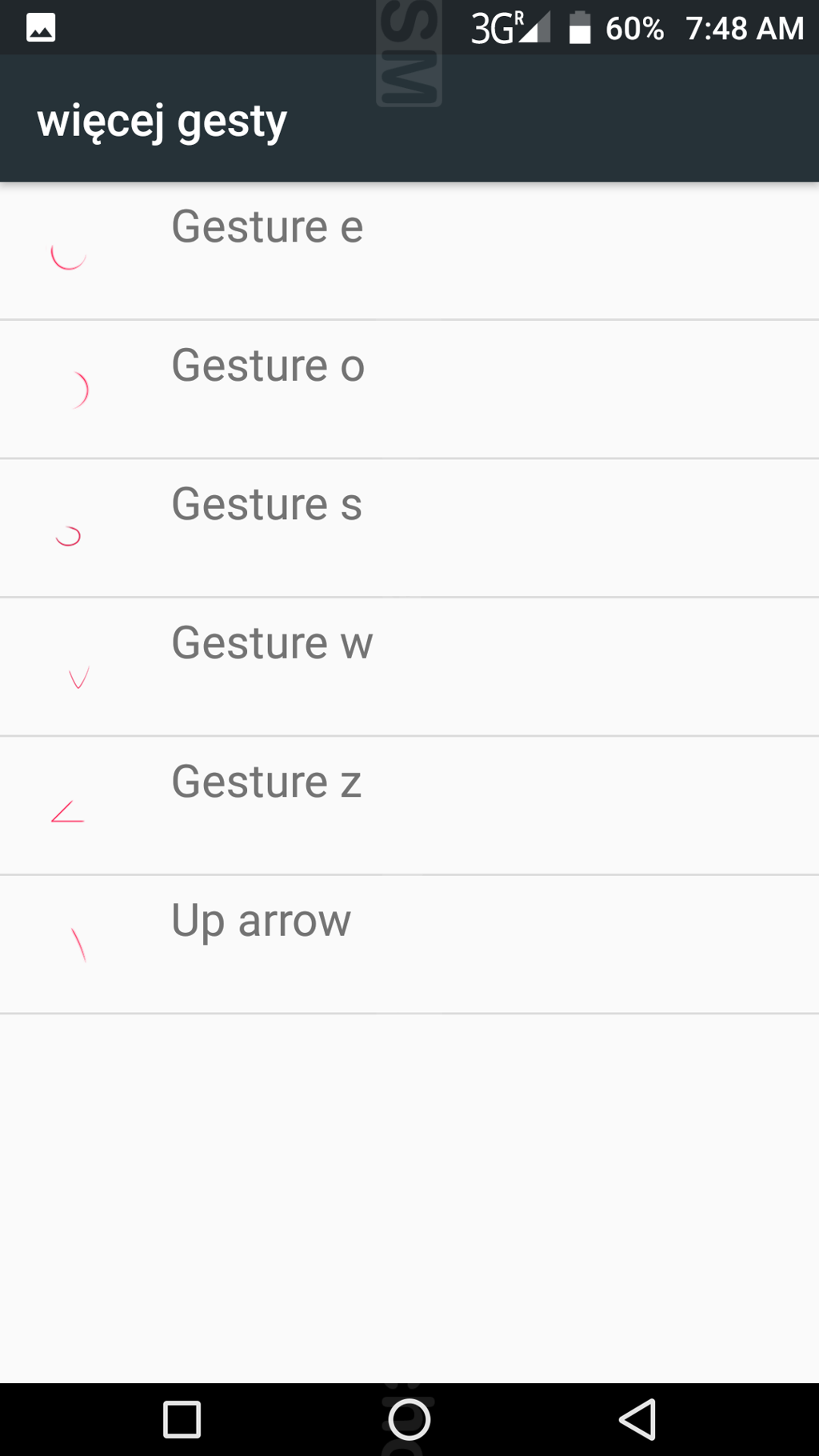Go back with the navigation bar

click(637, 1420)
